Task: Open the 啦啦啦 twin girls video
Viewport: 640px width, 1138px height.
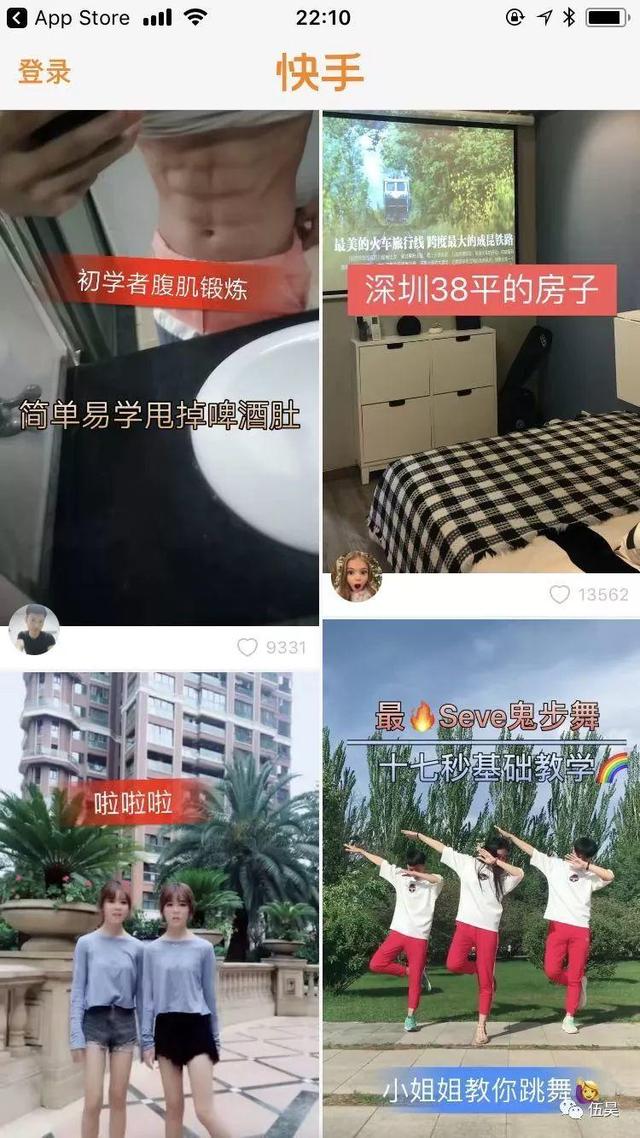Action: pos(160,900)
